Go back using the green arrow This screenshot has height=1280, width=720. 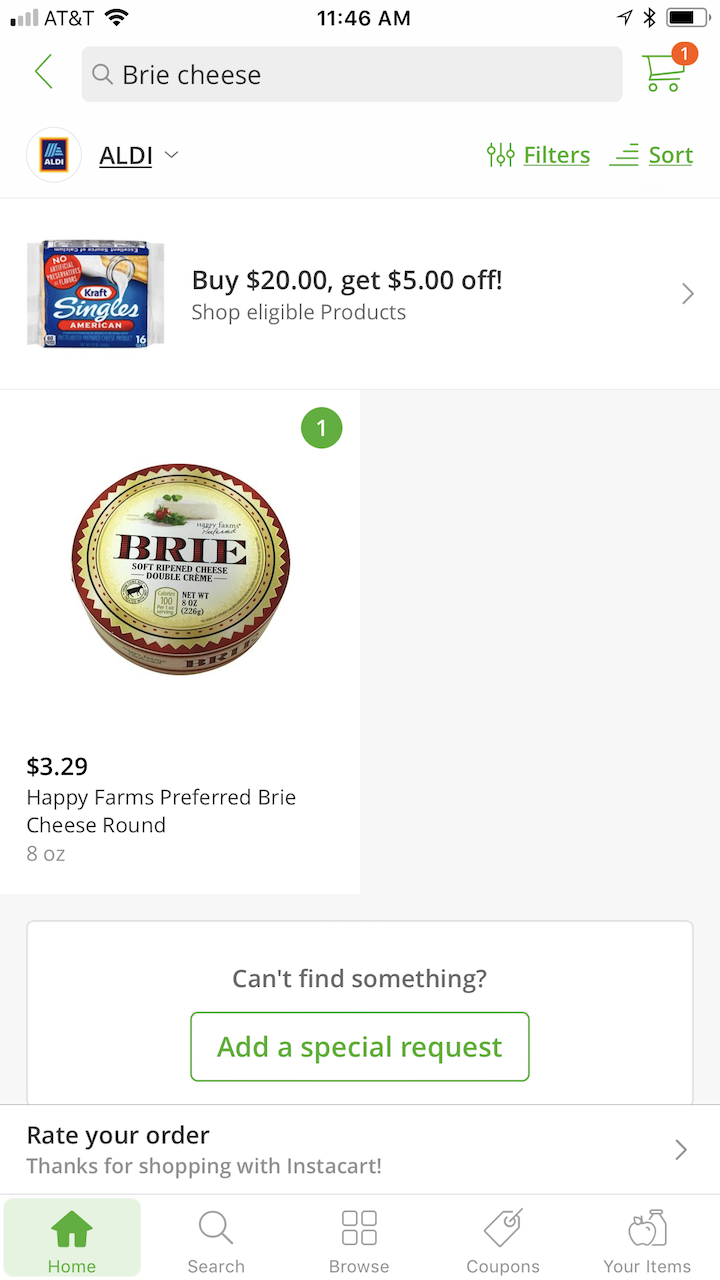pos(43,73)
